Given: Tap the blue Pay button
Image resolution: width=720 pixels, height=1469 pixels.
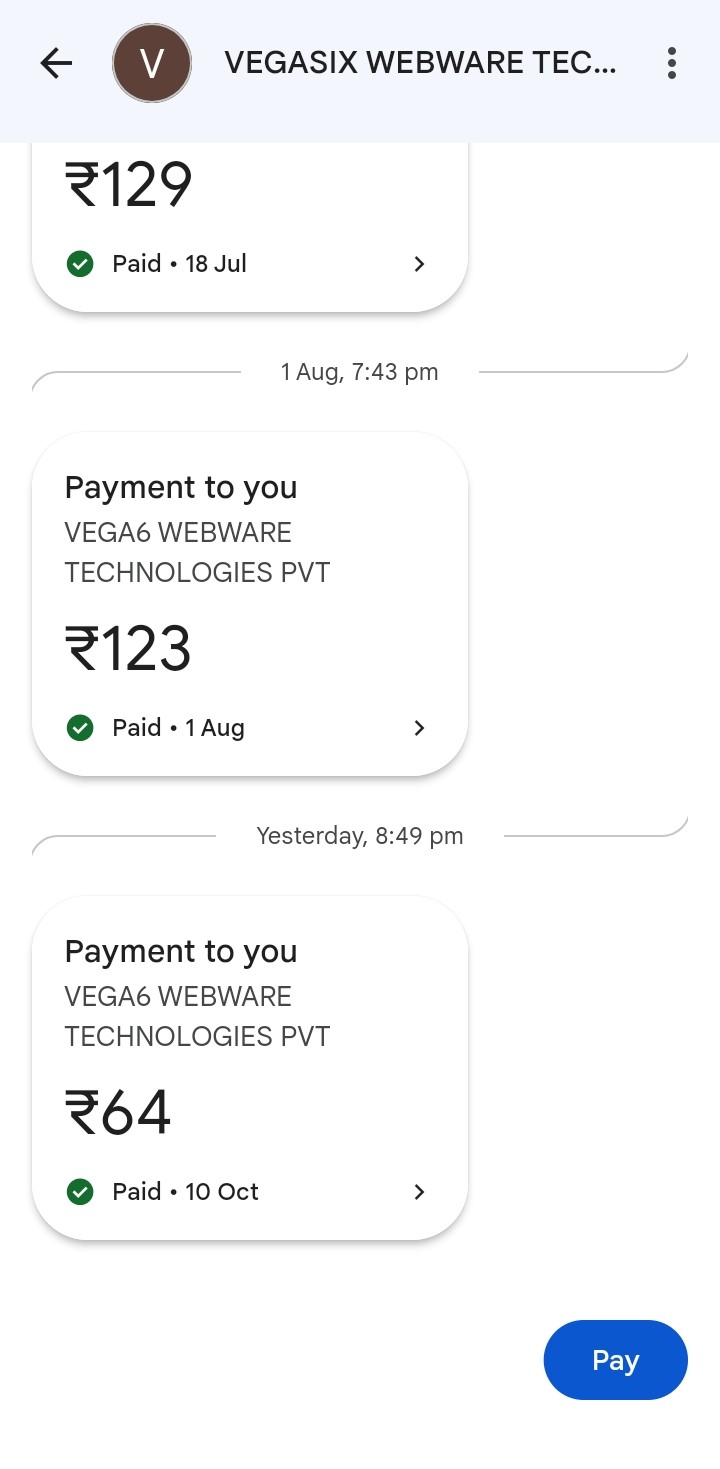Looking at the screenshot, I should click(x=615, y=1360).
